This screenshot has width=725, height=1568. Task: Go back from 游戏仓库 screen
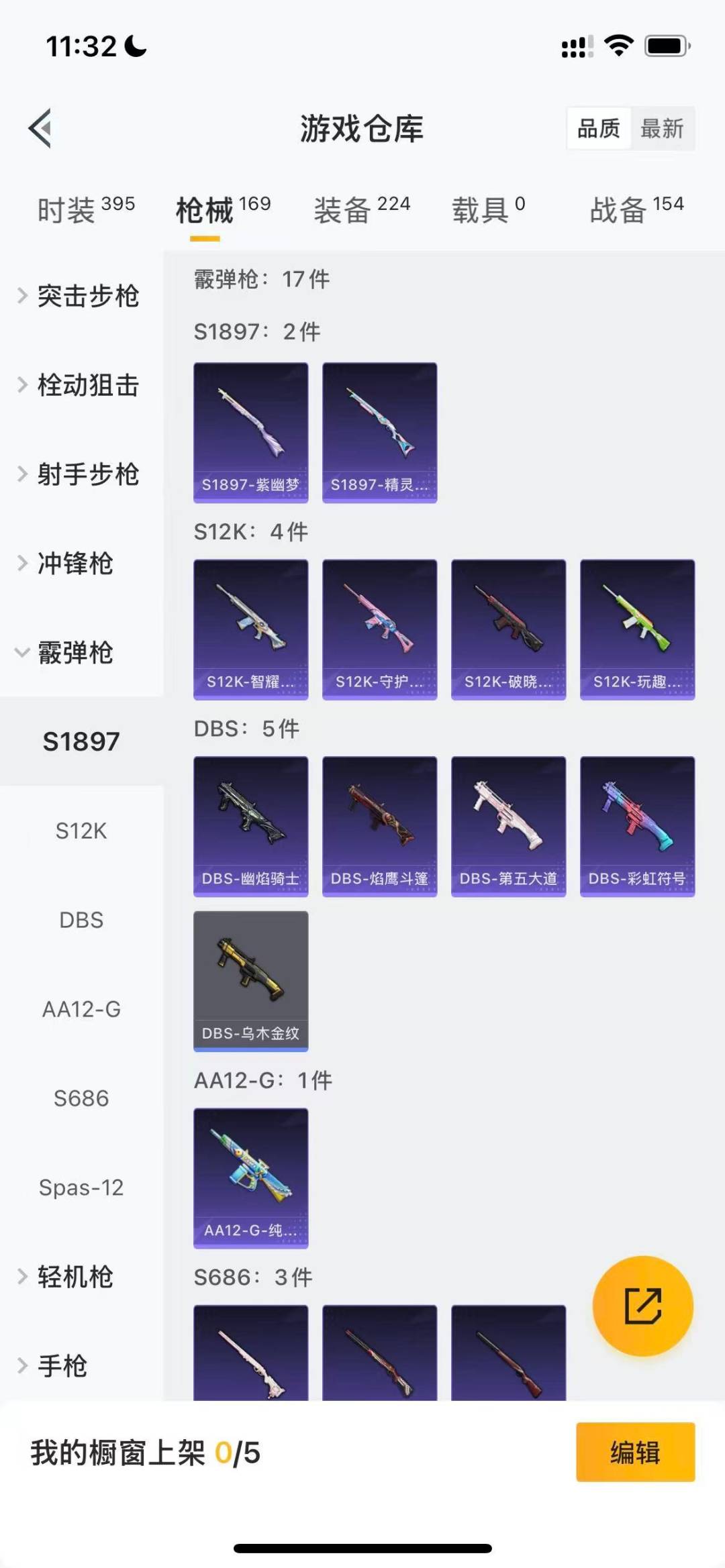(x=40, y=128)
